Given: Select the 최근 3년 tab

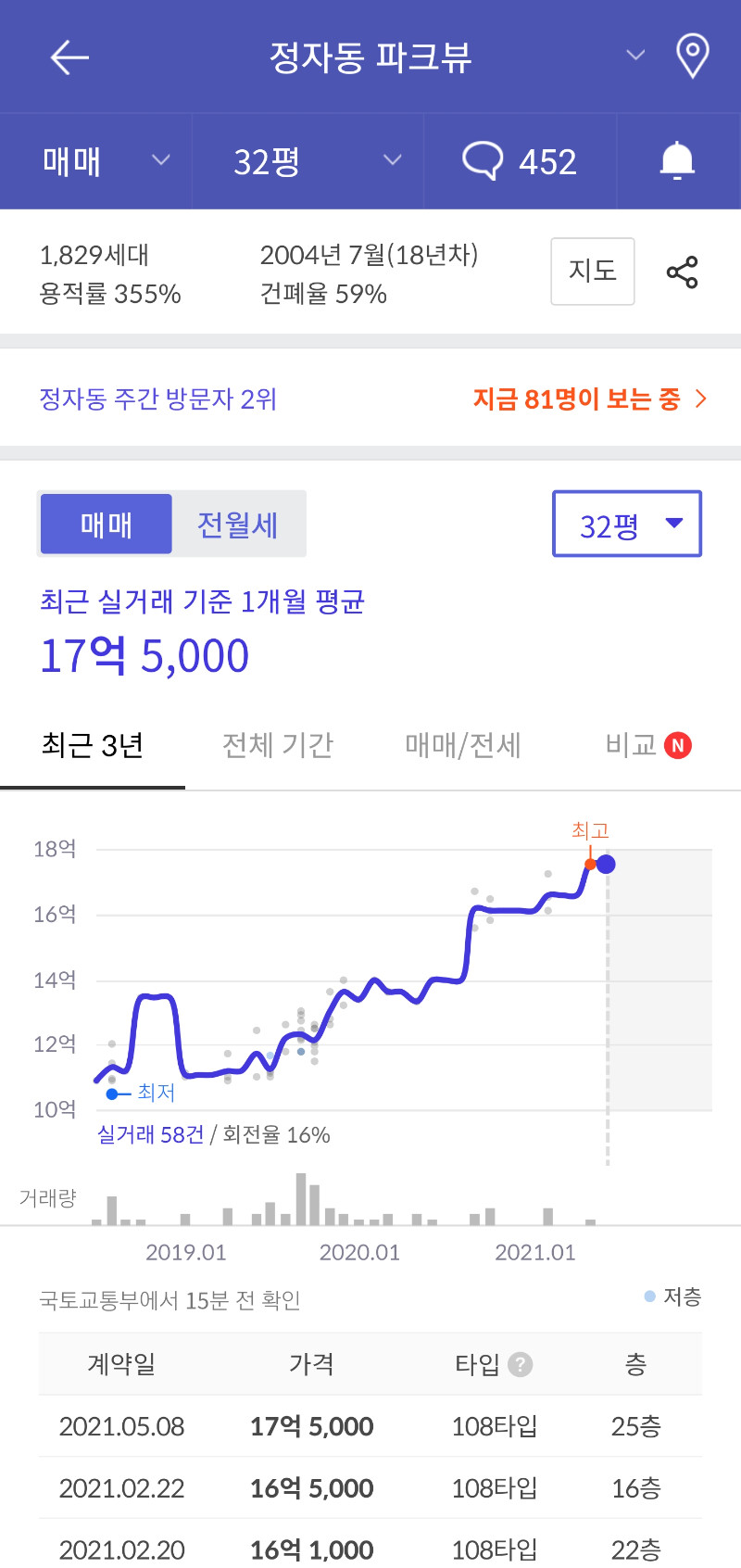Looking at the screenshot, I should (x=93, y=746).
